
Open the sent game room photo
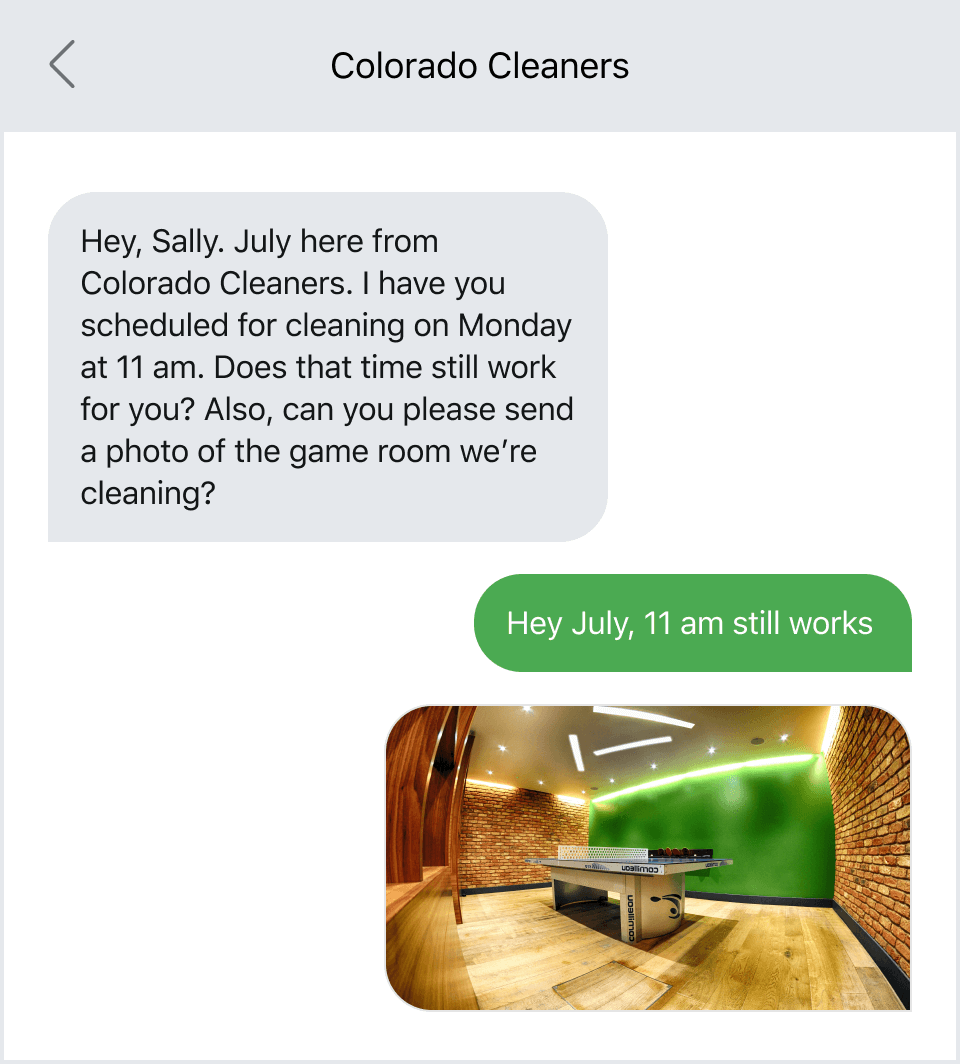[x=647, y=857]
